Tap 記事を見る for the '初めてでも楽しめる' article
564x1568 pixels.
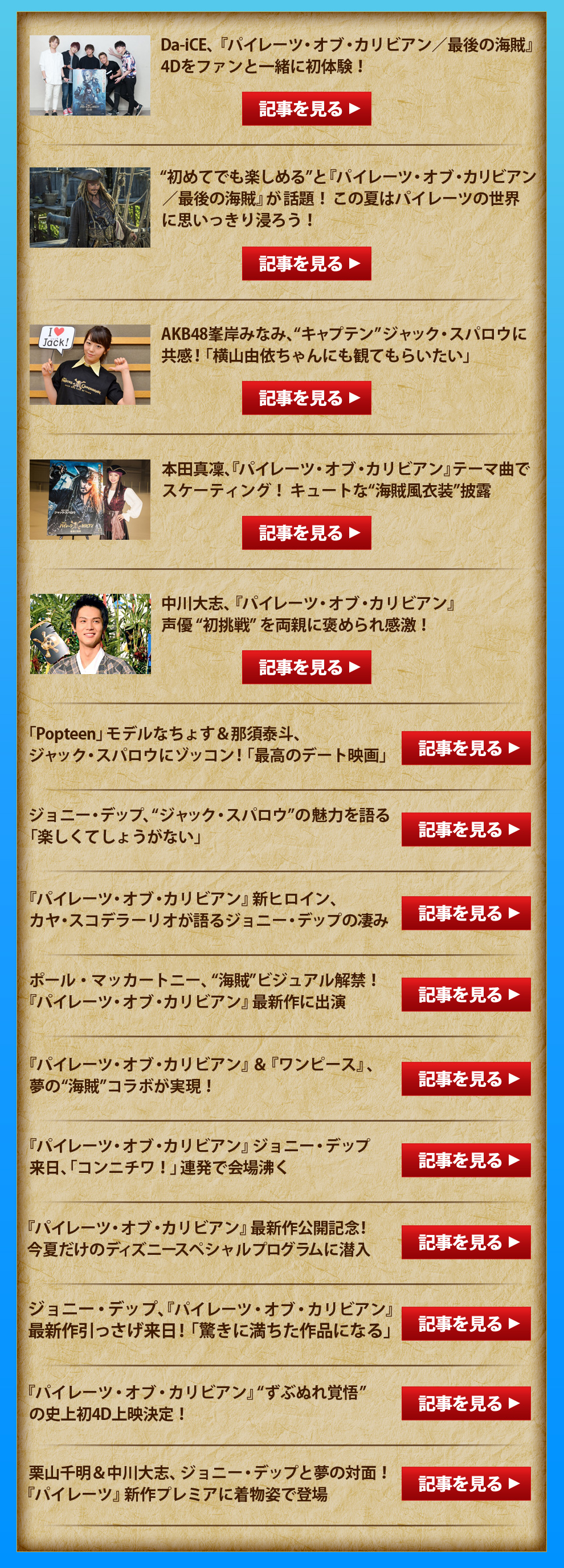coord(306,264)
